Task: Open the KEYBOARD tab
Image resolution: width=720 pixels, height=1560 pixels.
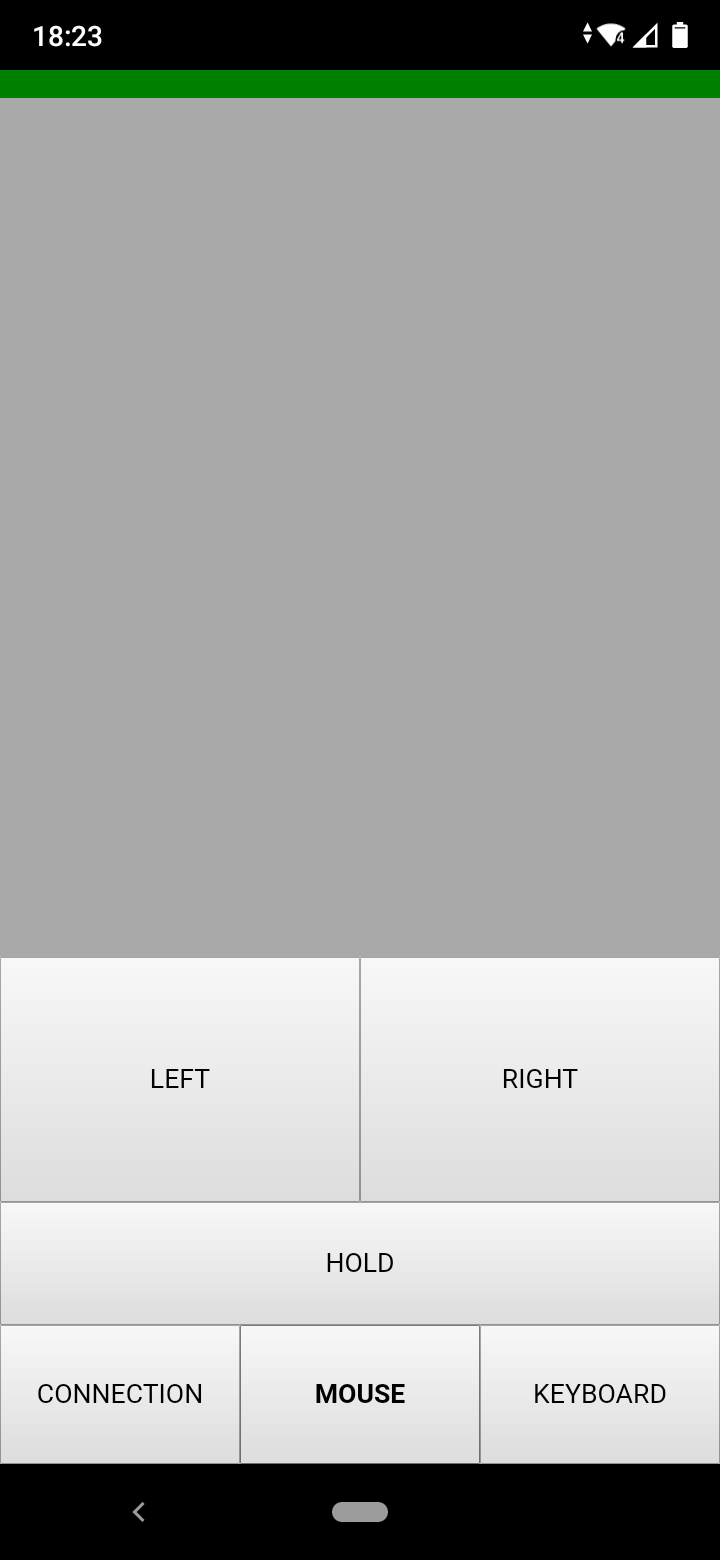Action: pyautogui.click(x=600, y=1394)
